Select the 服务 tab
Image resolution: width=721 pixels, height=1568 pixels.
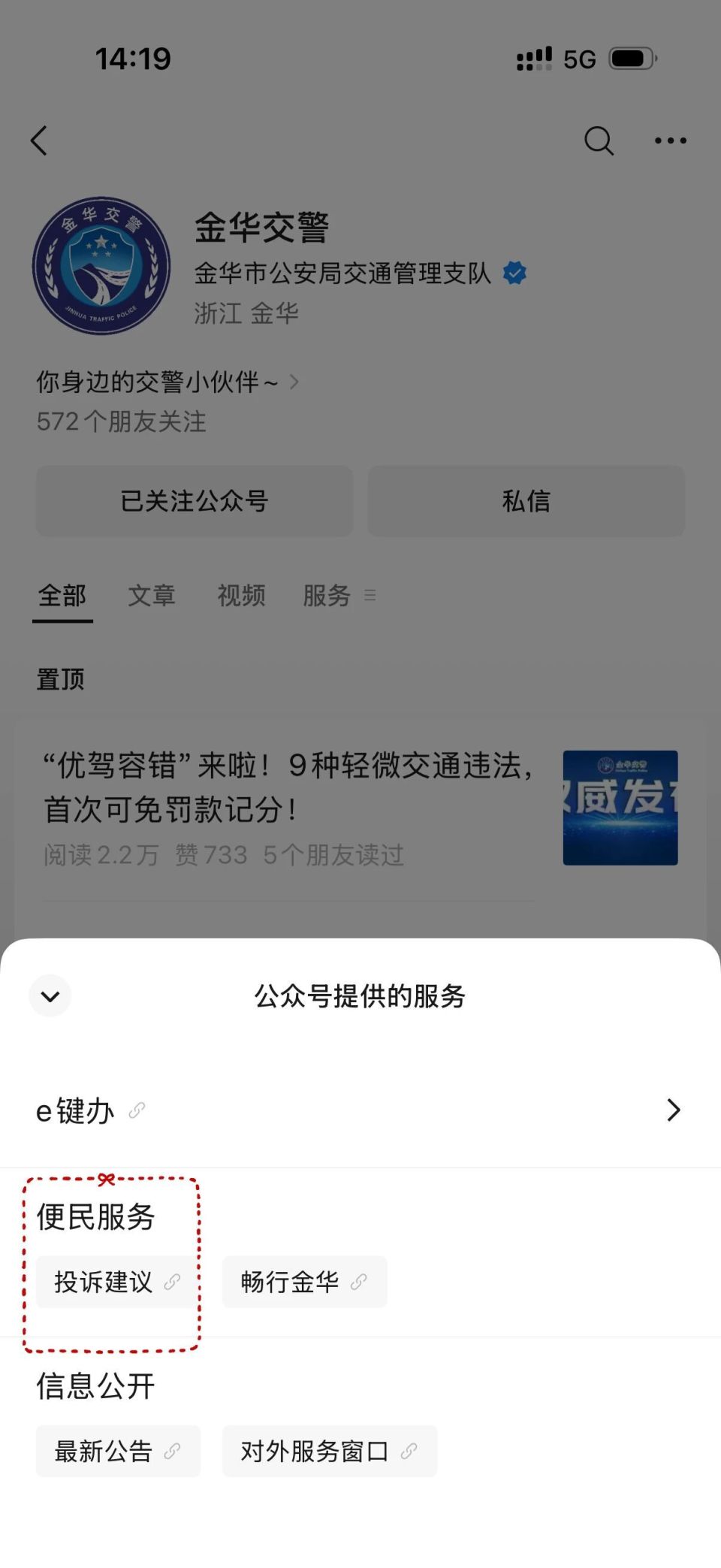click(x=327, y=596)
